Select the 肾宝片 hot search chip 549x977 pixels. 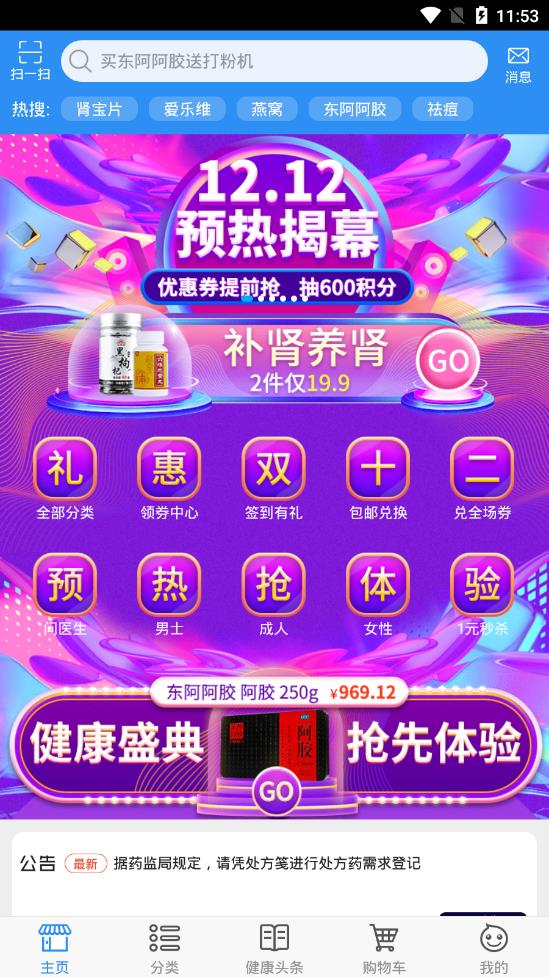100,109
